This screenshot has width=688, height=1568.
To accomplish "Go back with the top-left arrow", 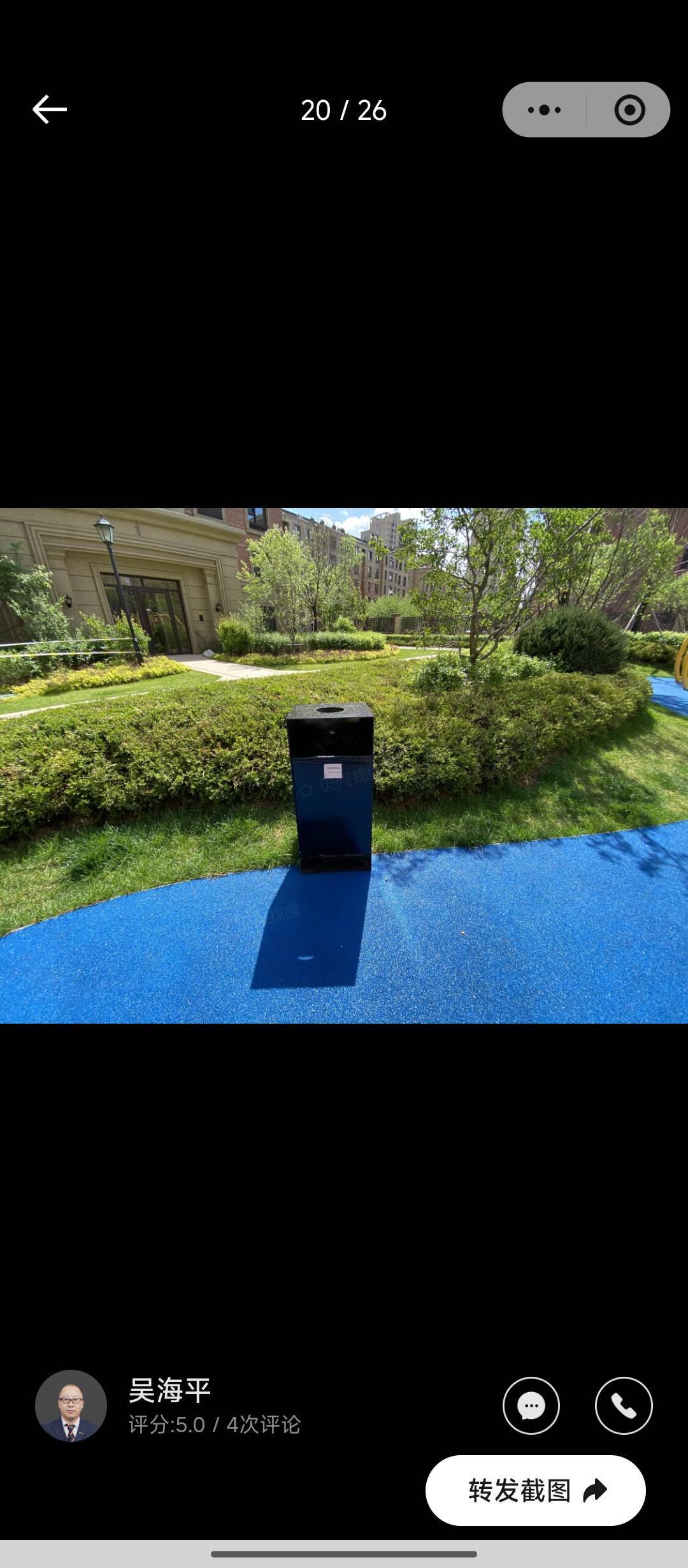I will pyautogui.click(x=50, y=110).
